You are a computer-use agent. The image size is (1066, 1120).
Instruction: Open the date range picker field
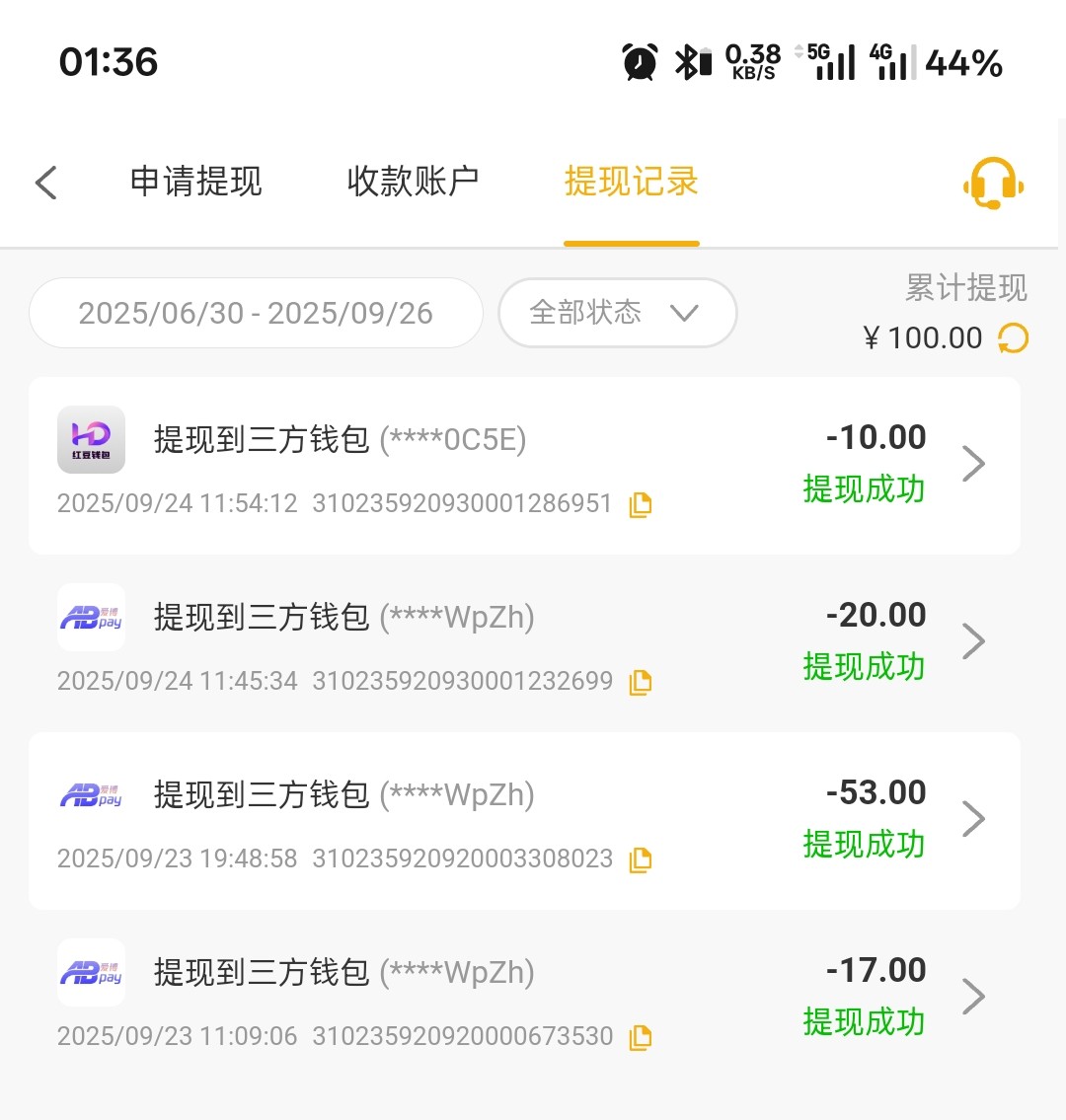coord(255,313)
